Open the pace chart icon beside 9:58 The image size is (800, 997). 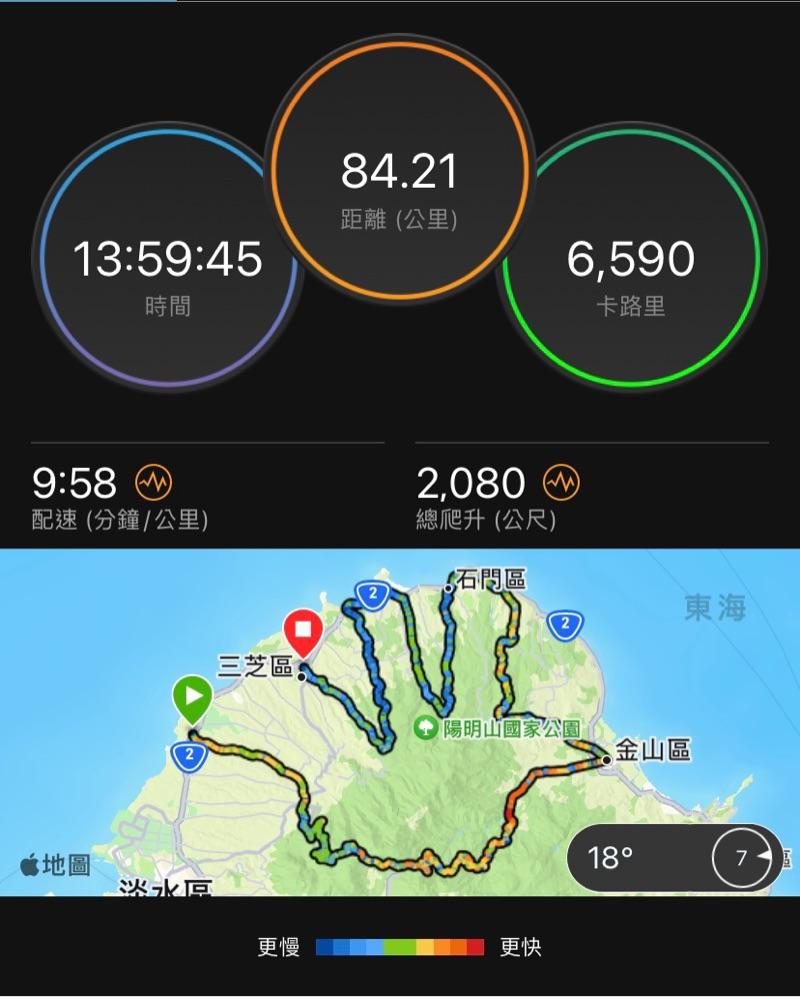(x=154, y=484)
